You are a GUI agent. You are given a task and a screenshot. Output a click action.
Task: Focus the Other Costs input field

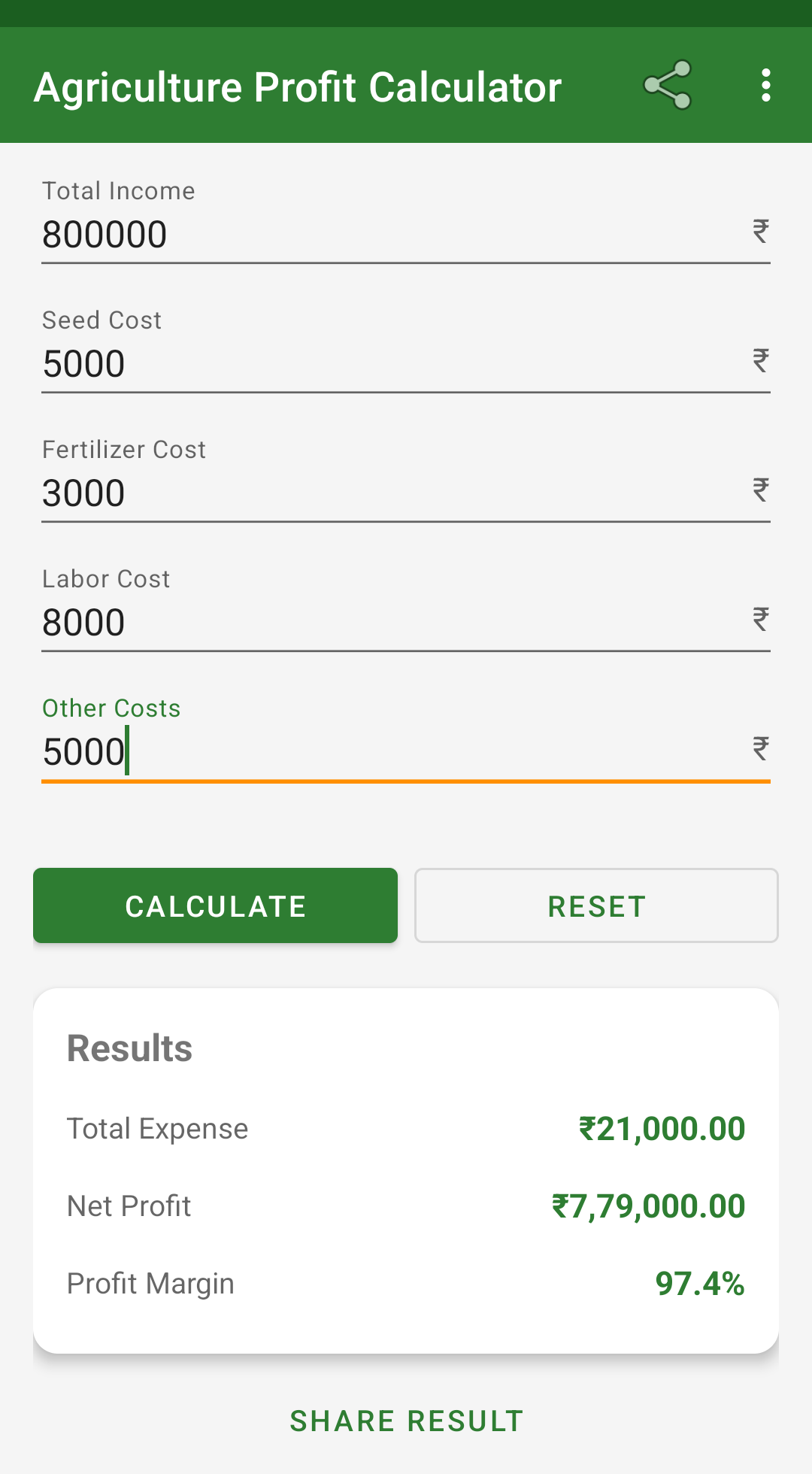coord(376,751)
